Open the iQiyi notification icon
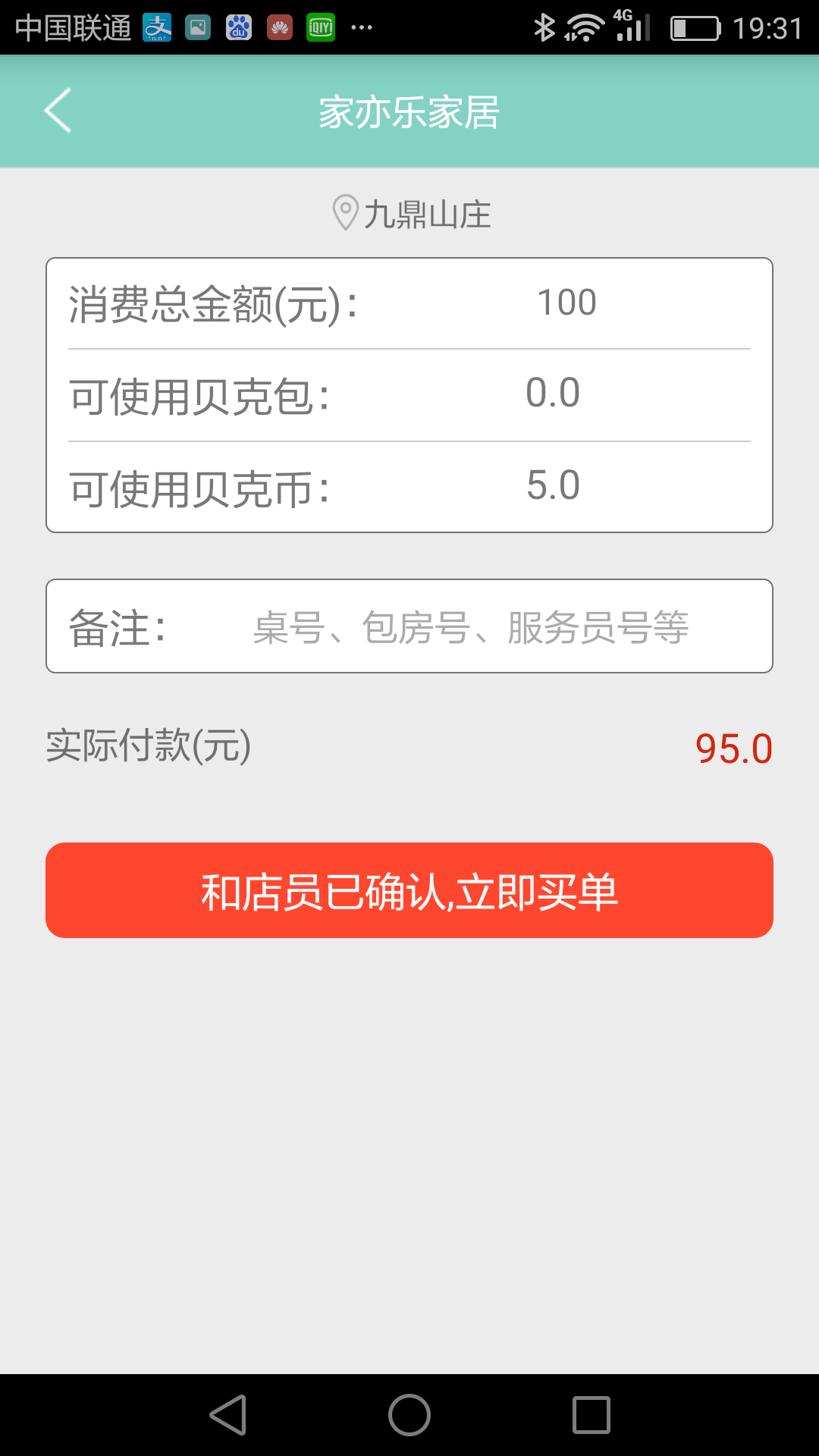819x1456 pixels. click(321, 27)
